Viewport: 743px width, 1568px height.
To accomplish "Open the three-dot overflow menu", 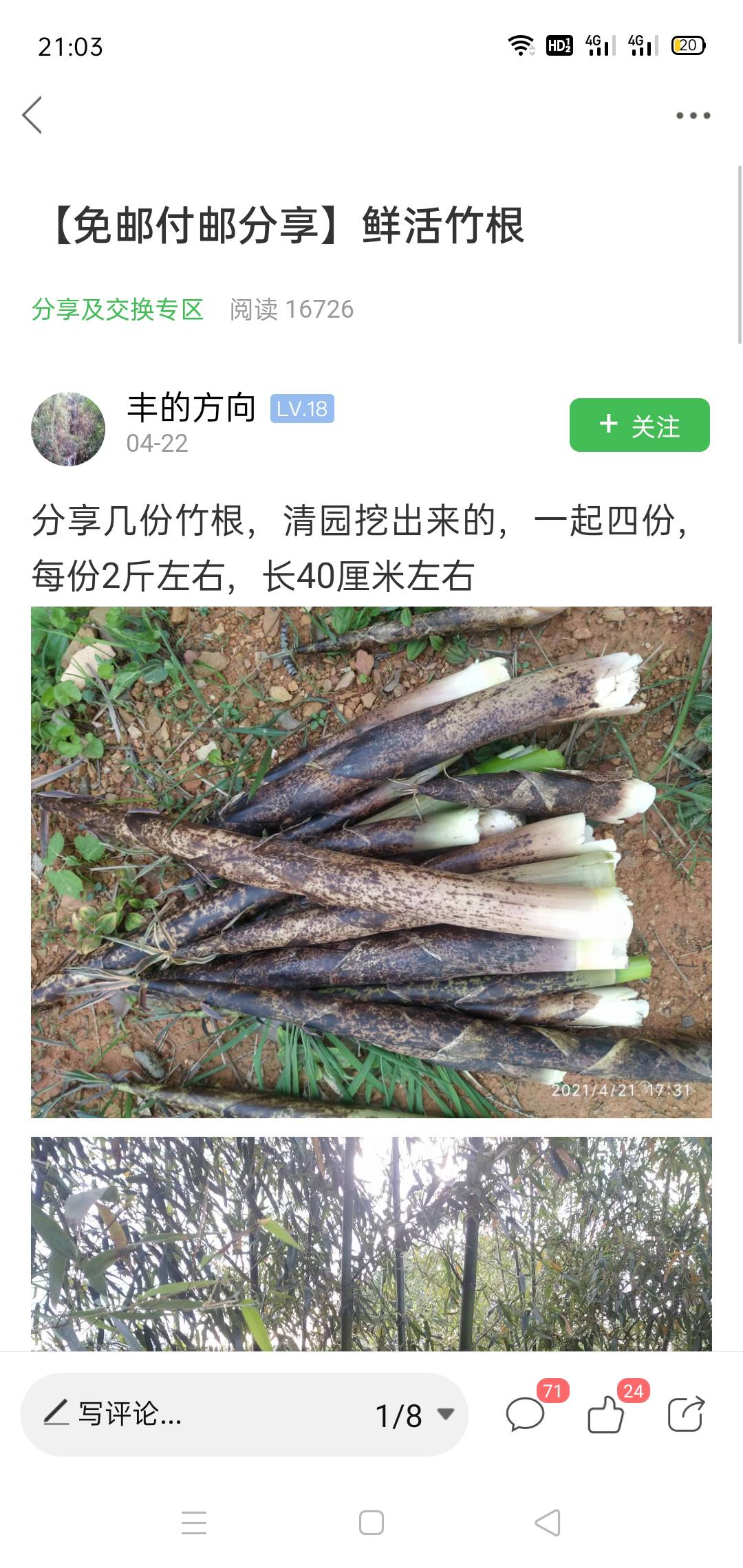I will 692,116.
